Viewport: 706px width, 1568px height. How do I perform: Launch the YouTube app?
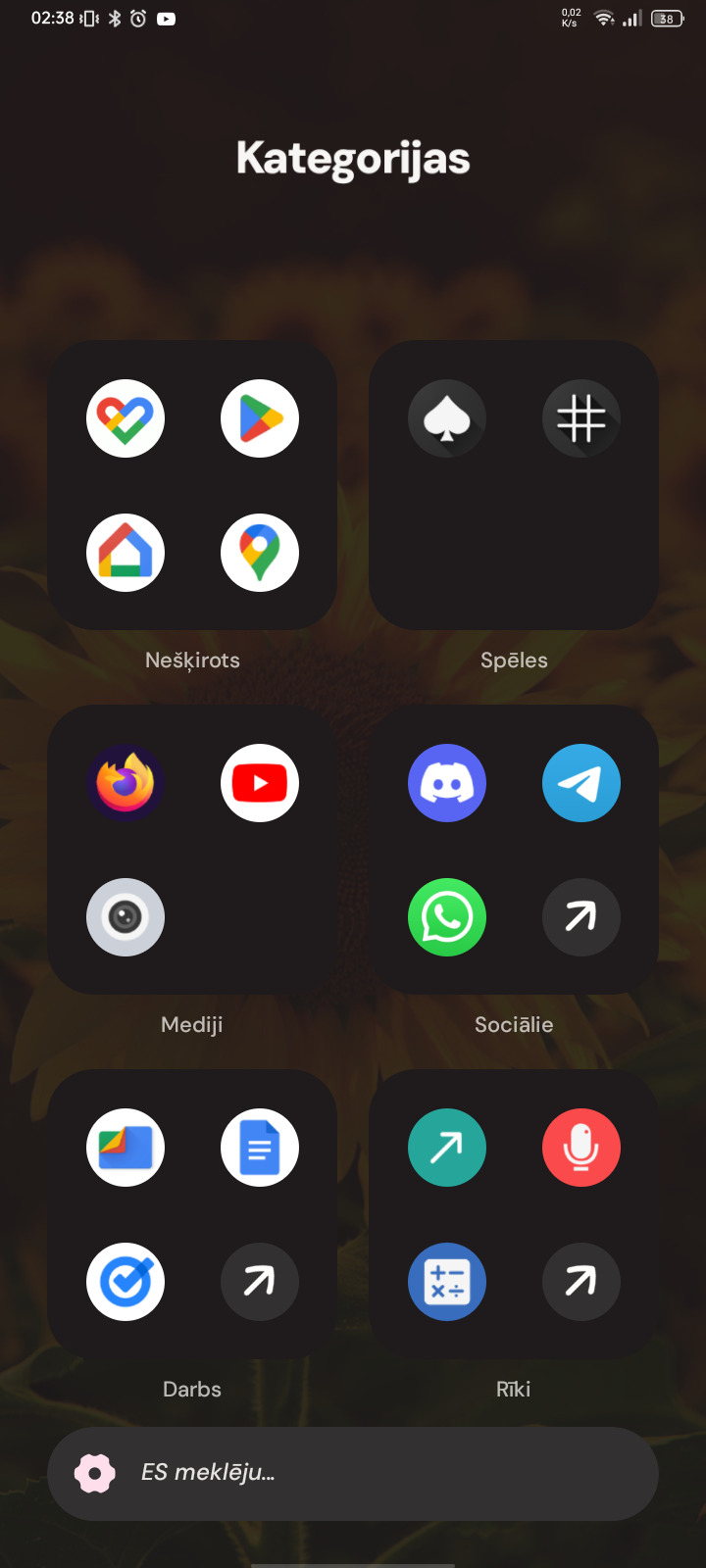coord(260,783)
